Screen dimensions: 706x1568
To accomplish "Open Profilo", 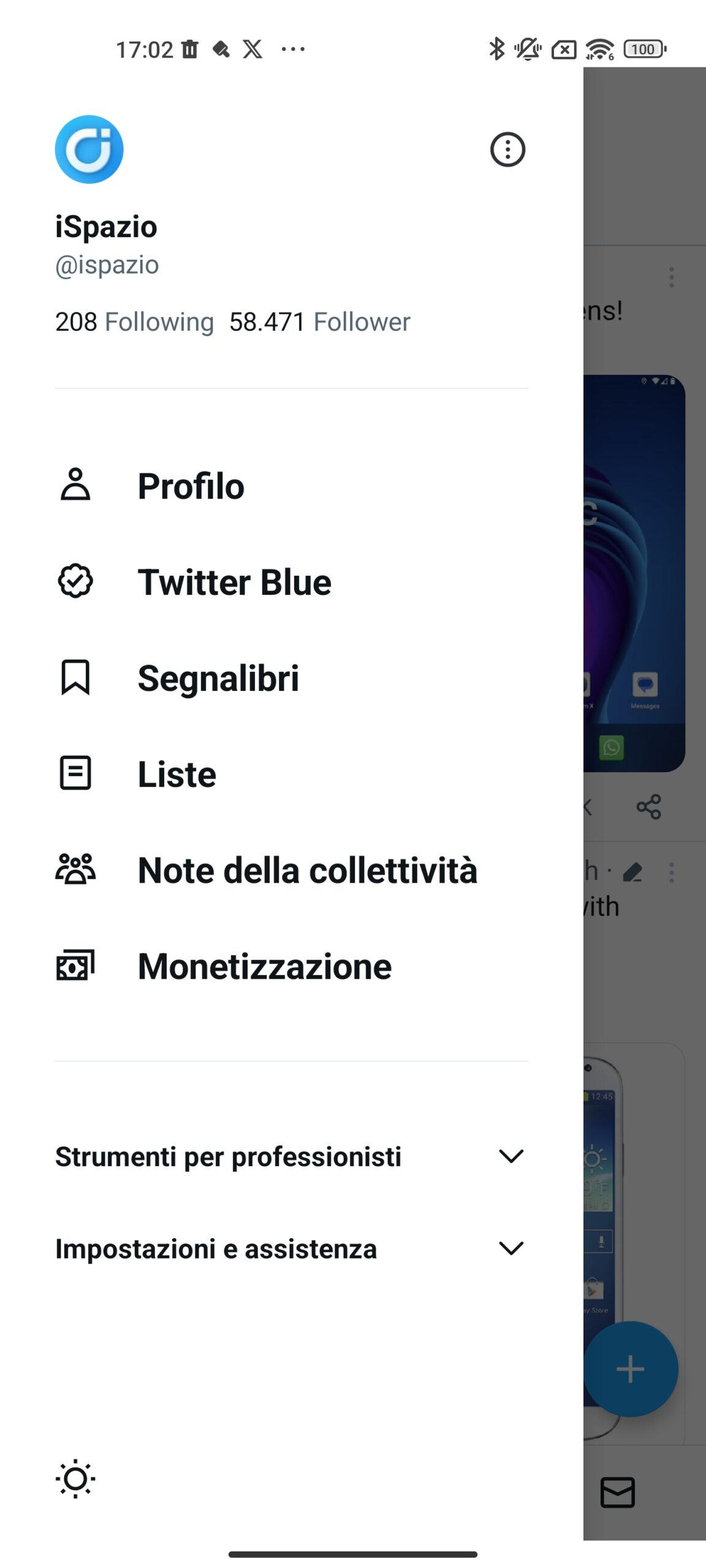I will pos(191,486).
